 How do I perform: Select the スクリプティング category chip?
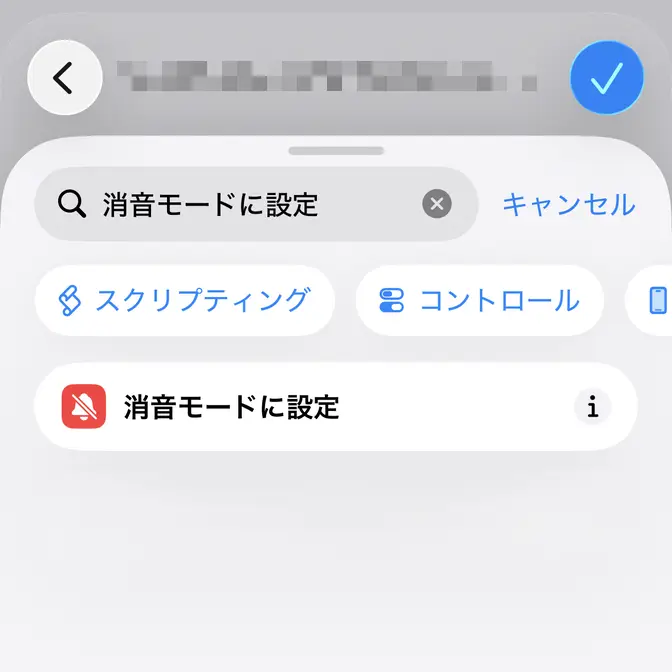coord(184,300)
